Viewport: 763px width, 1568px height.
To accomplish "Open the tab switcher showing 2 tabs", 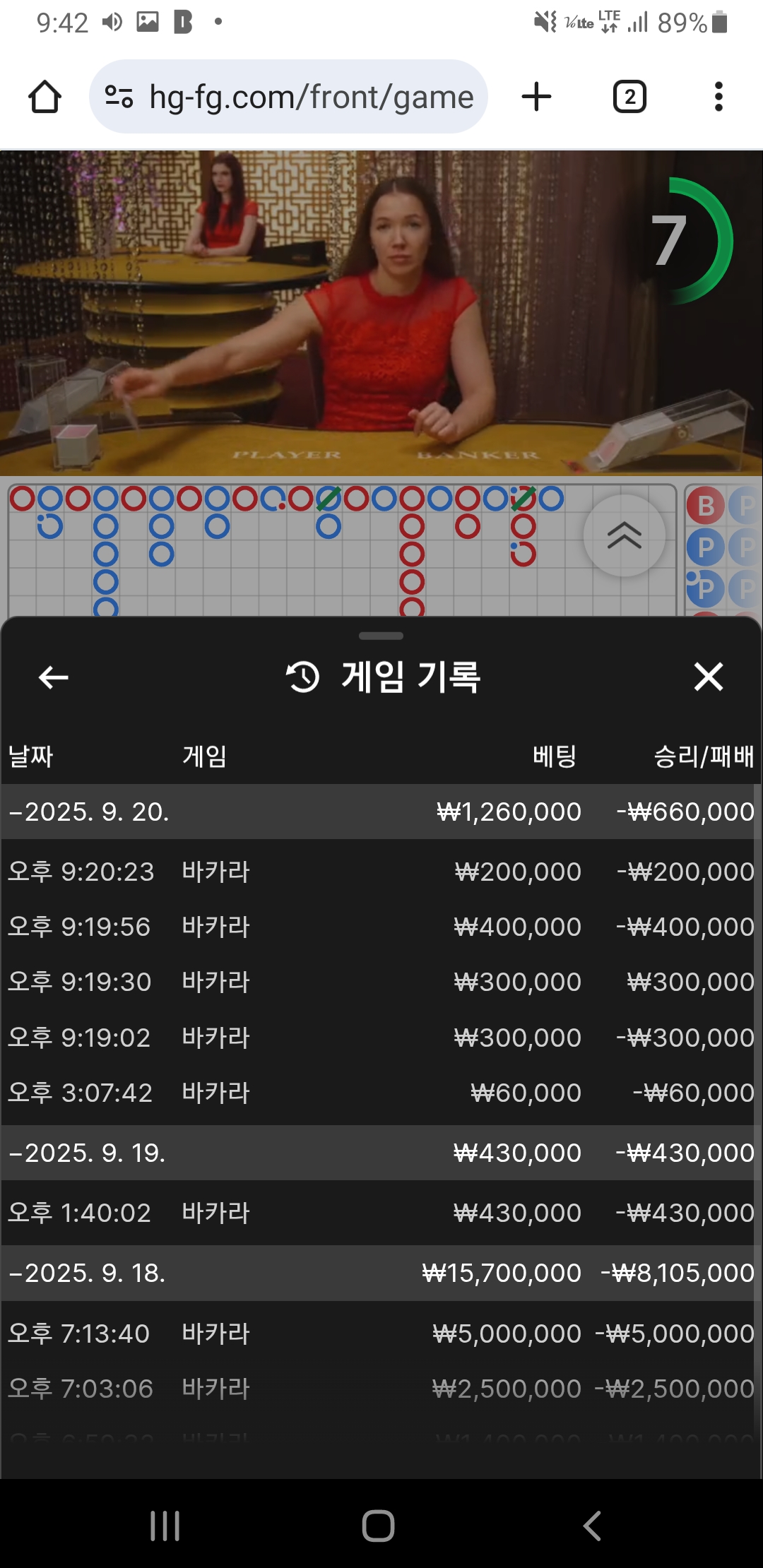I will (x=629, y=97).
